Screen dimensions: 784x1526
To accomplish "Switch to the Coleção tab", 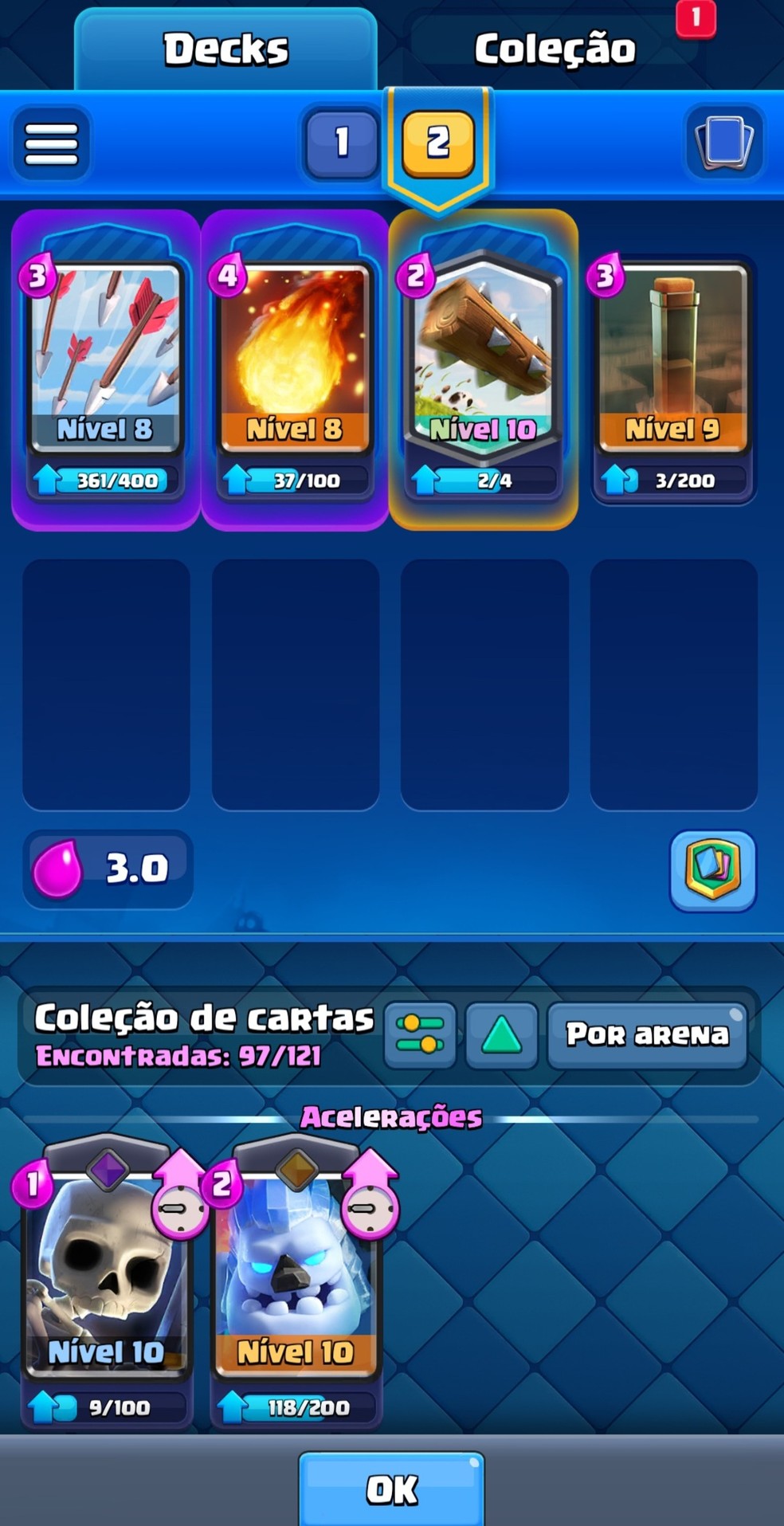I will (555, 49).
